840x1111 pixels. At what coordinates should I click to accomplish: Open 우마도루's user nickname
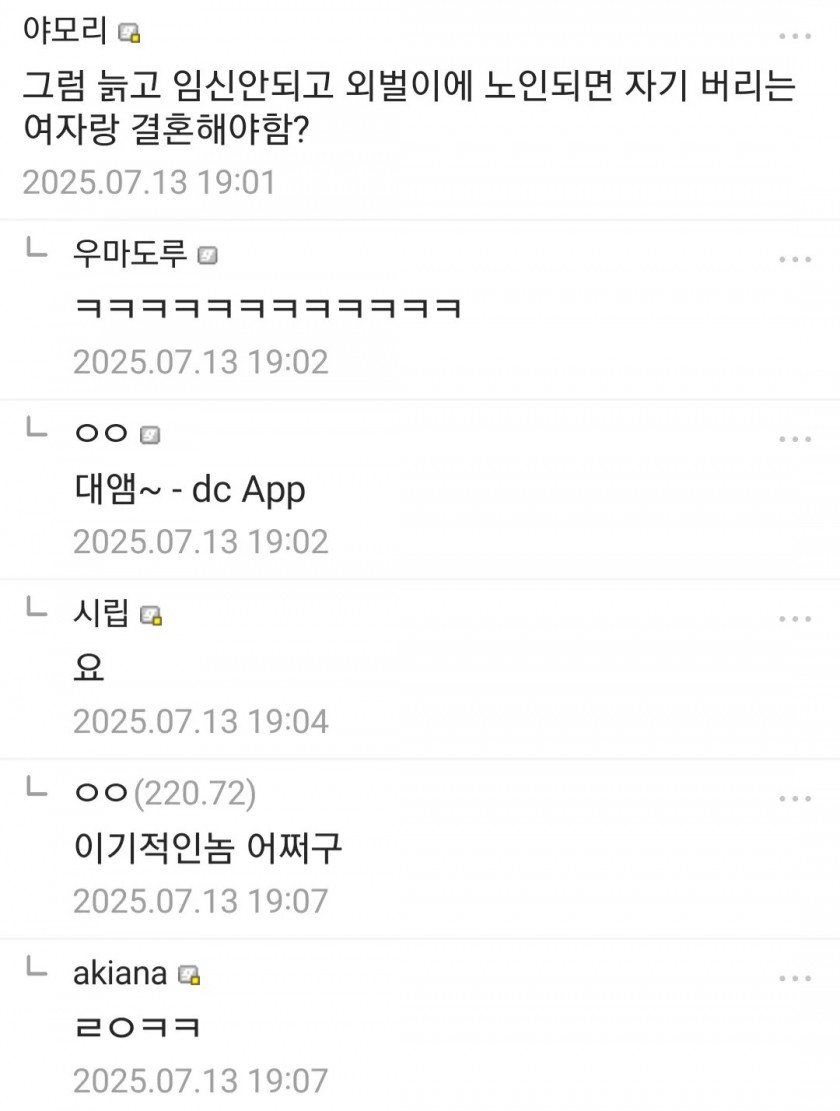[x=130, y=254]
